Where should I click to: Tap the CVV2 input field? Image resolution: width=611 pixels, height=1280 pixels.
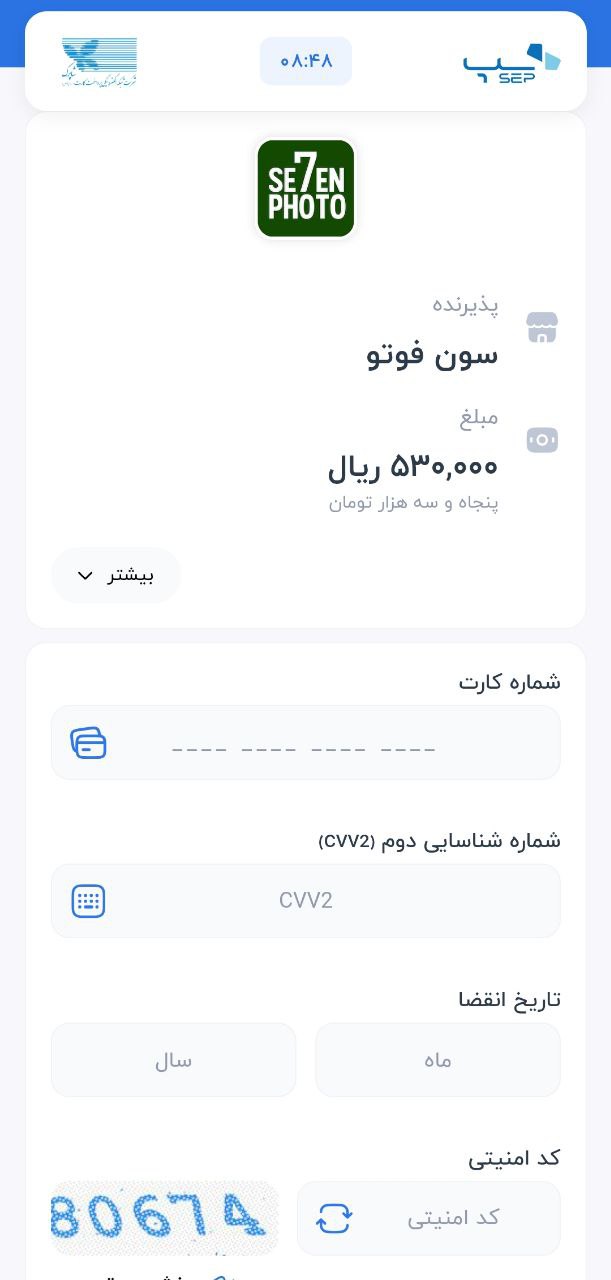(x=330, y=901)
